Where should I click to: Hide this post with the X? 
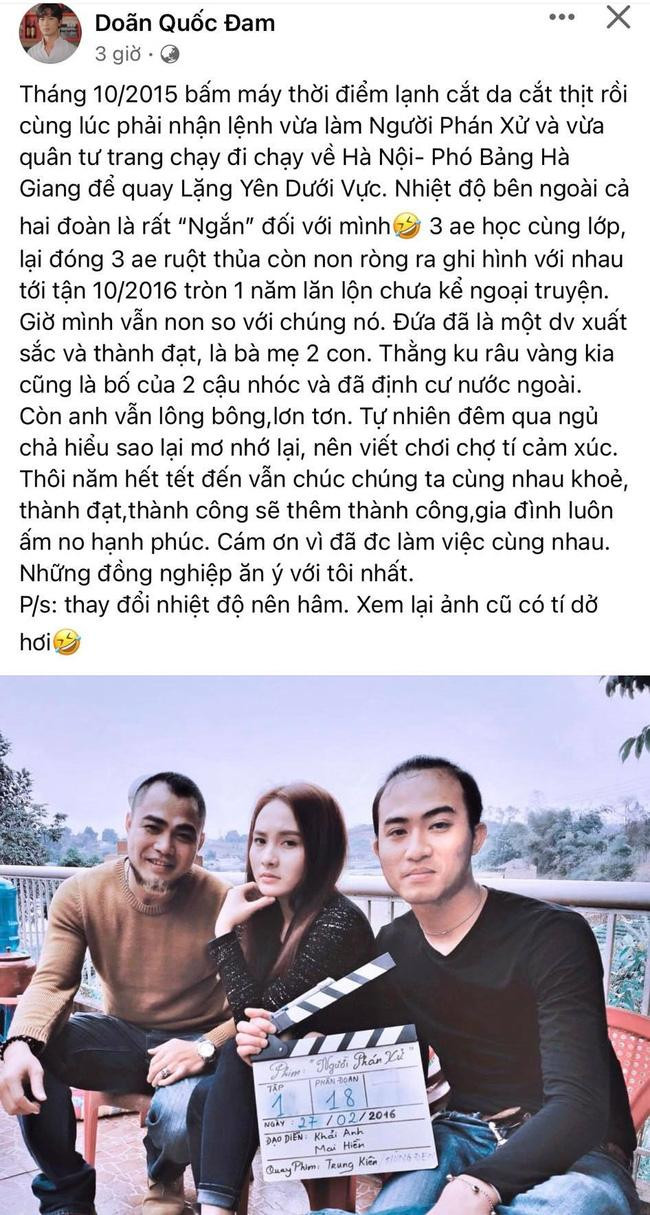coord(619,18)
